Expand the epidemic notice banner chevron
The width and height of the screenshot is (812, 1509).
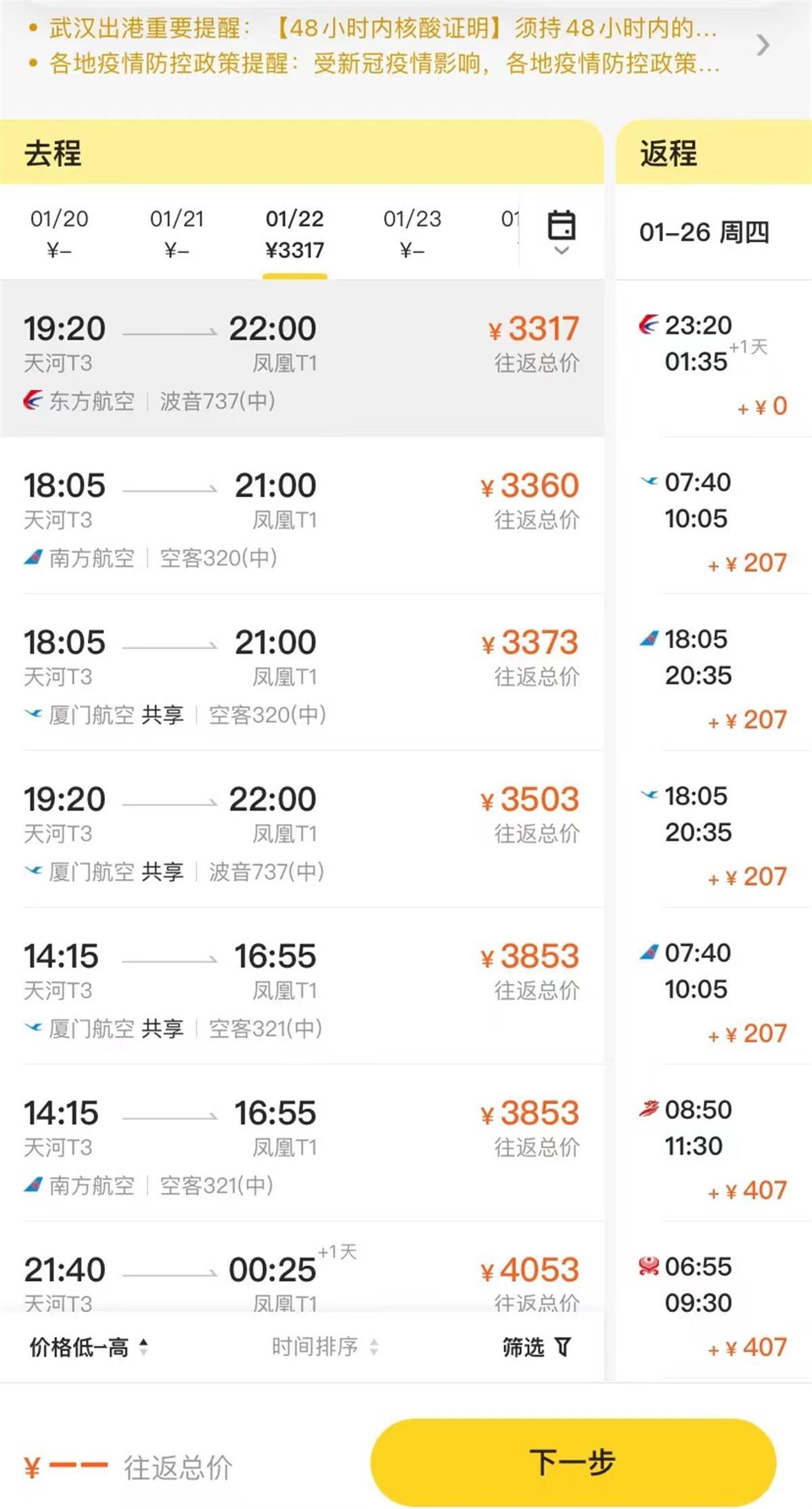763,45
